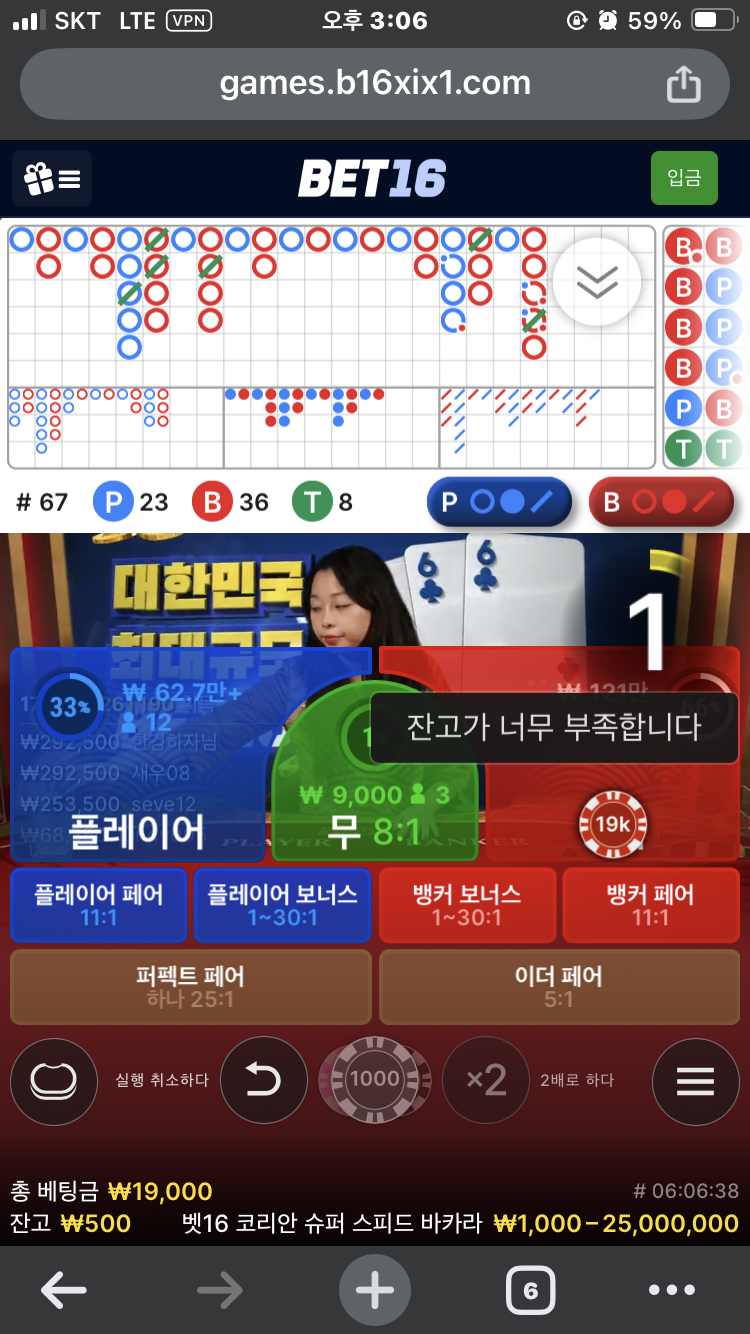Place bet on 플레이어 페어 11:1

(x=99, y=905)
